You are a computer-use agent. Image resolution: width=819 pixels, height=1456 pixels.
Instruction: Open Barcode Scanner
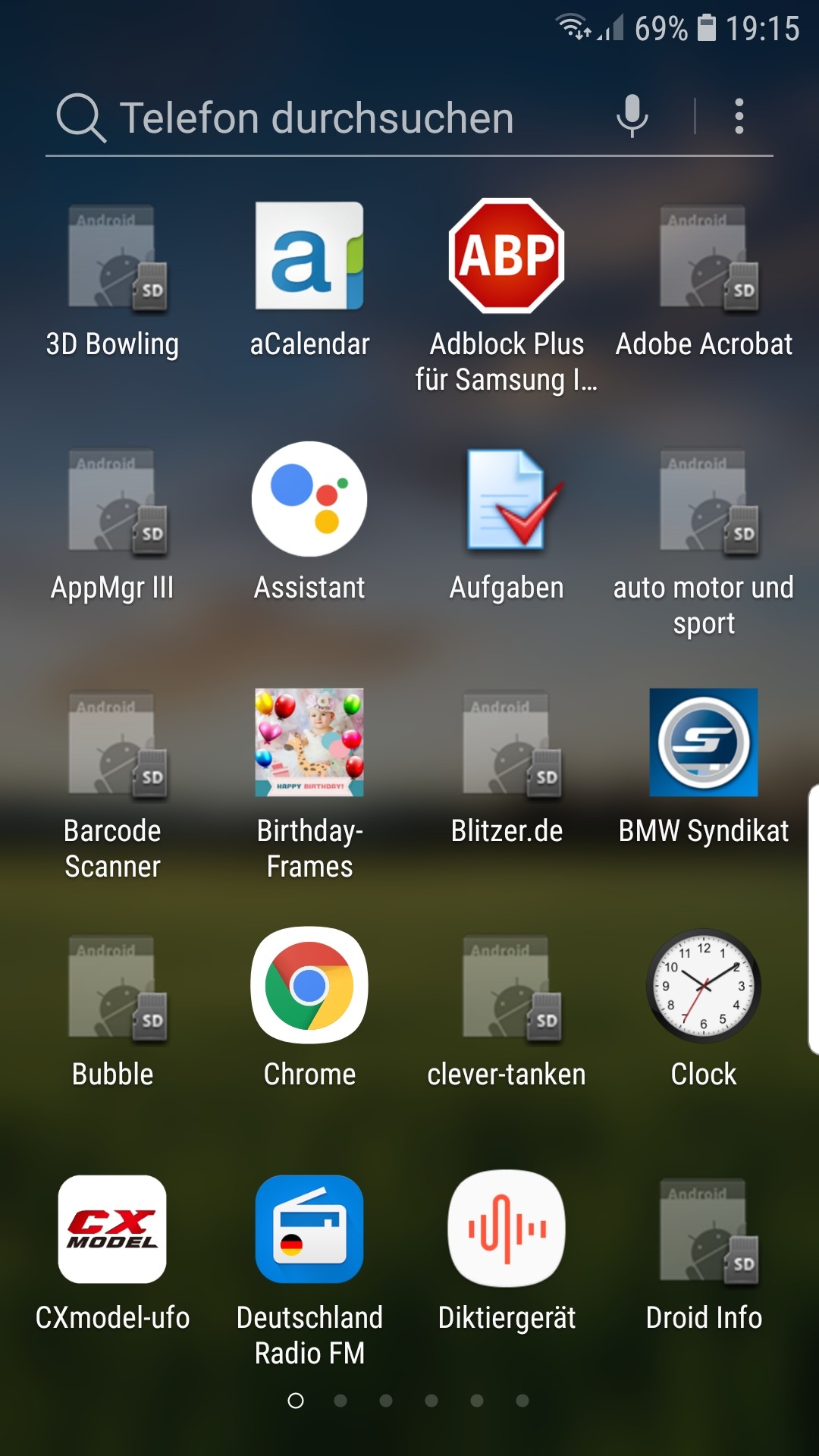(x=112, y=745)
